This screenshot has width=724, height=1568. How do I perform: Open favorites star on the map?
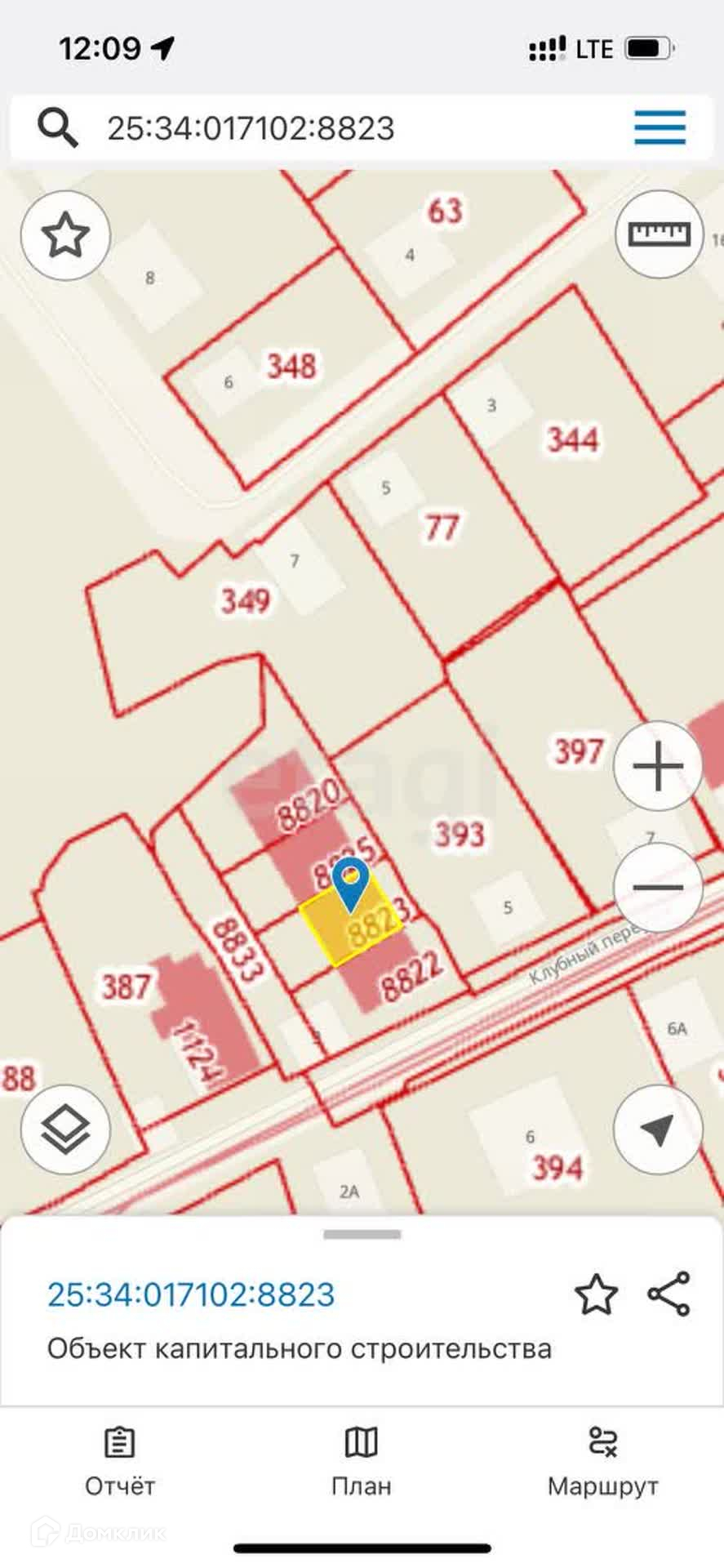click(x=65, y=236)
